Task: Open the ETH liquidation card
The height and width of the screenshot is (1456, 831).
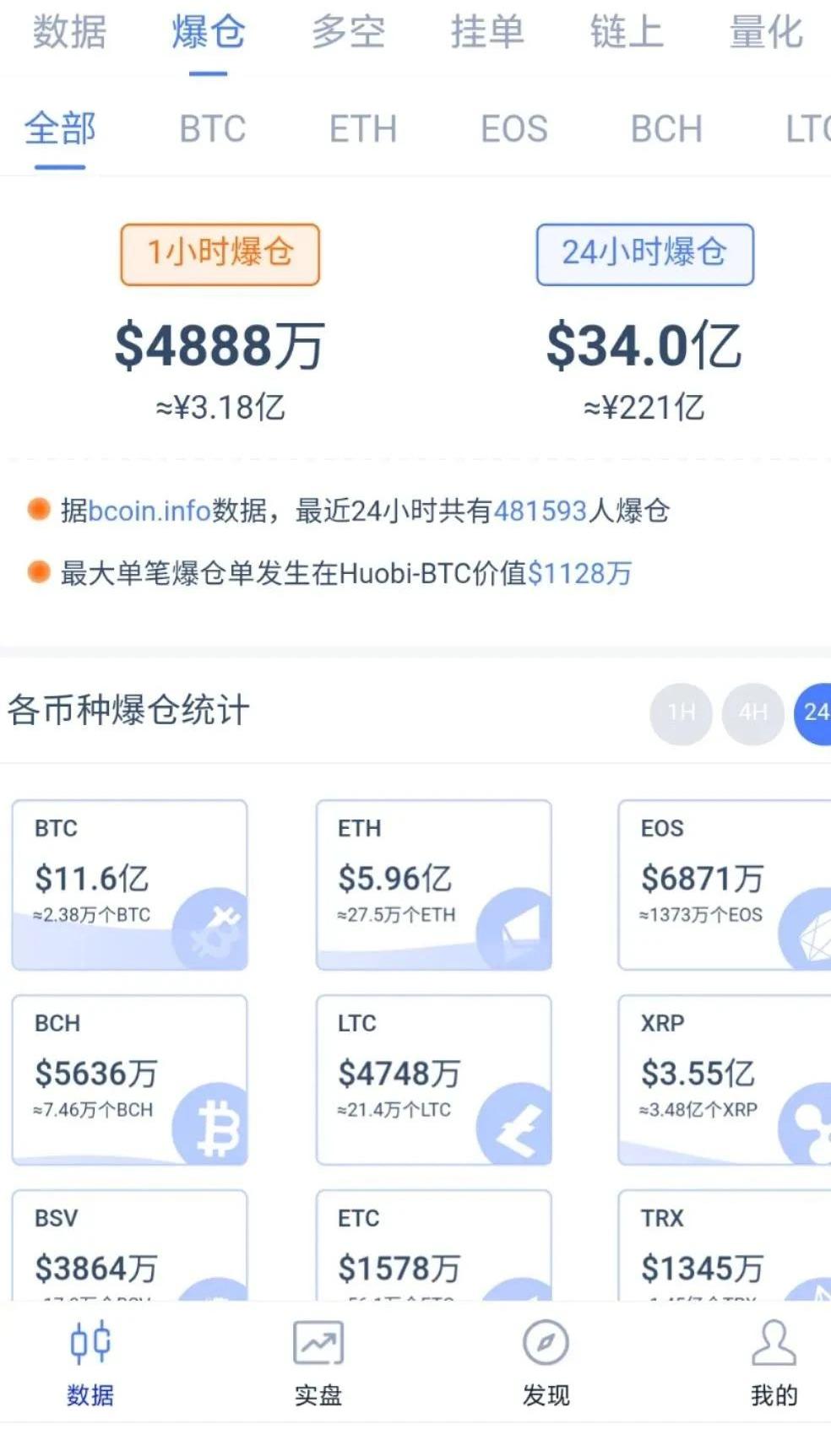Action: click(x=433, y=885)
